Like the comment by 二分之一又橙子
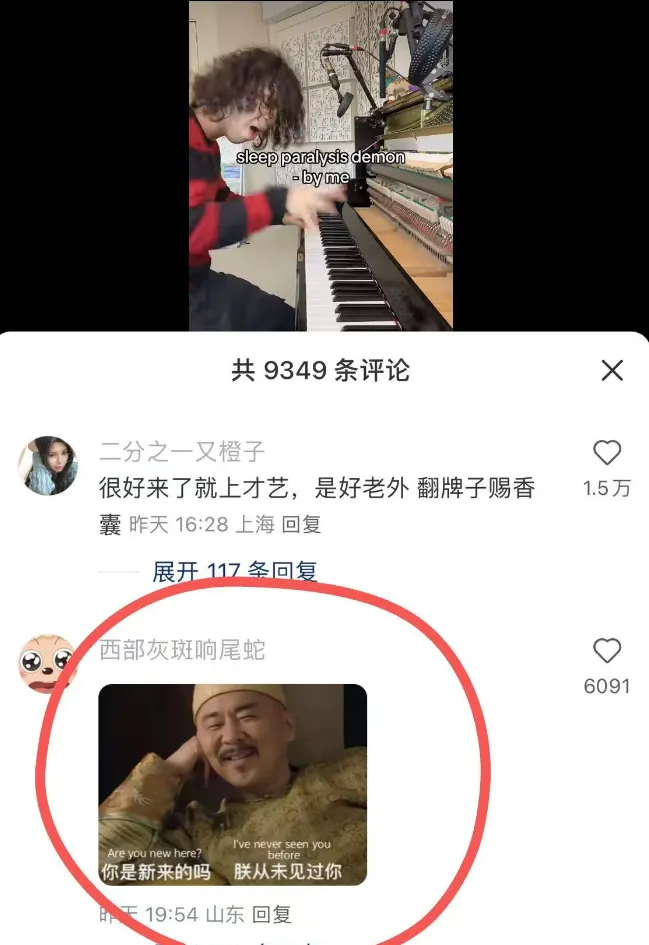 (x=607, y=453)
